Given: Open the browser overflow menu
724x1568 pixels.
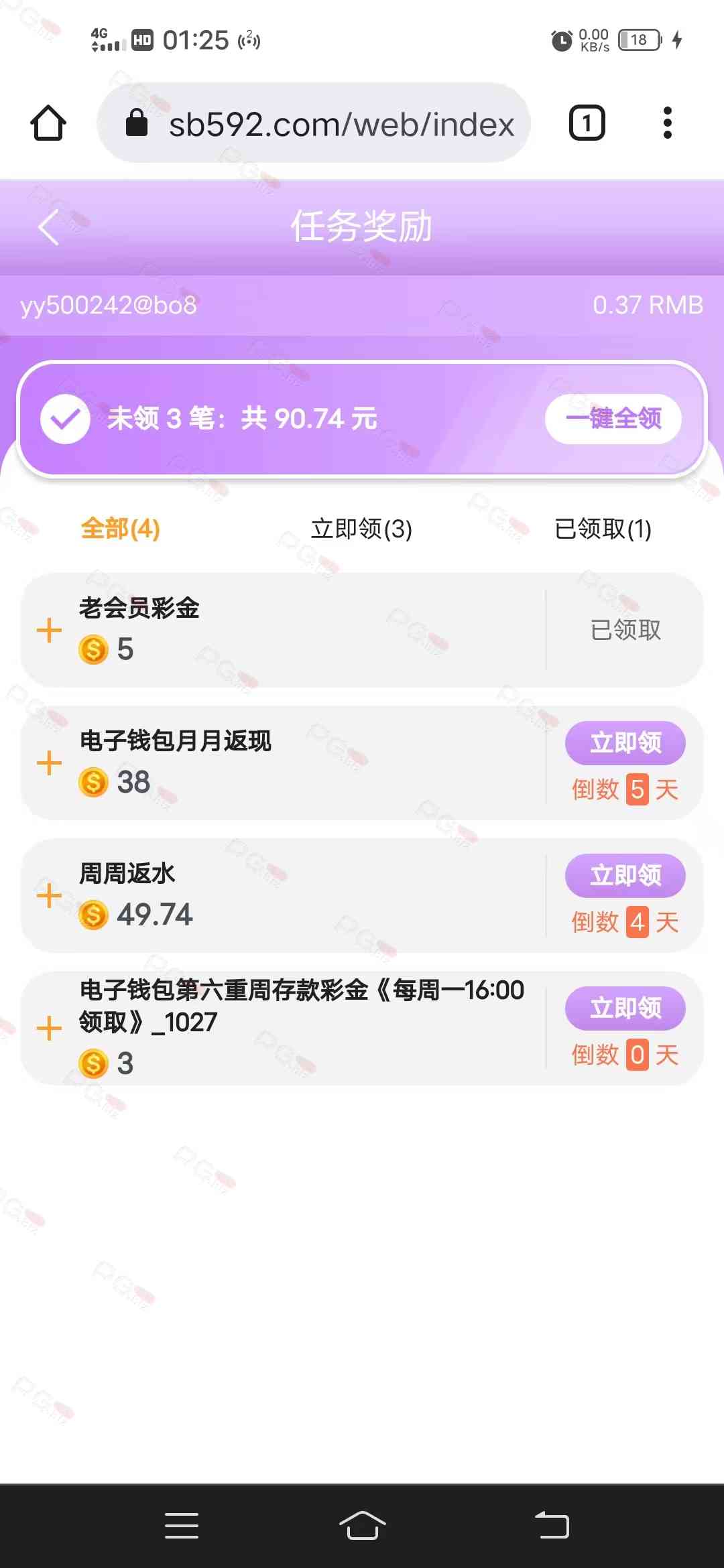Looking at the screenshot, I should 667,123.
